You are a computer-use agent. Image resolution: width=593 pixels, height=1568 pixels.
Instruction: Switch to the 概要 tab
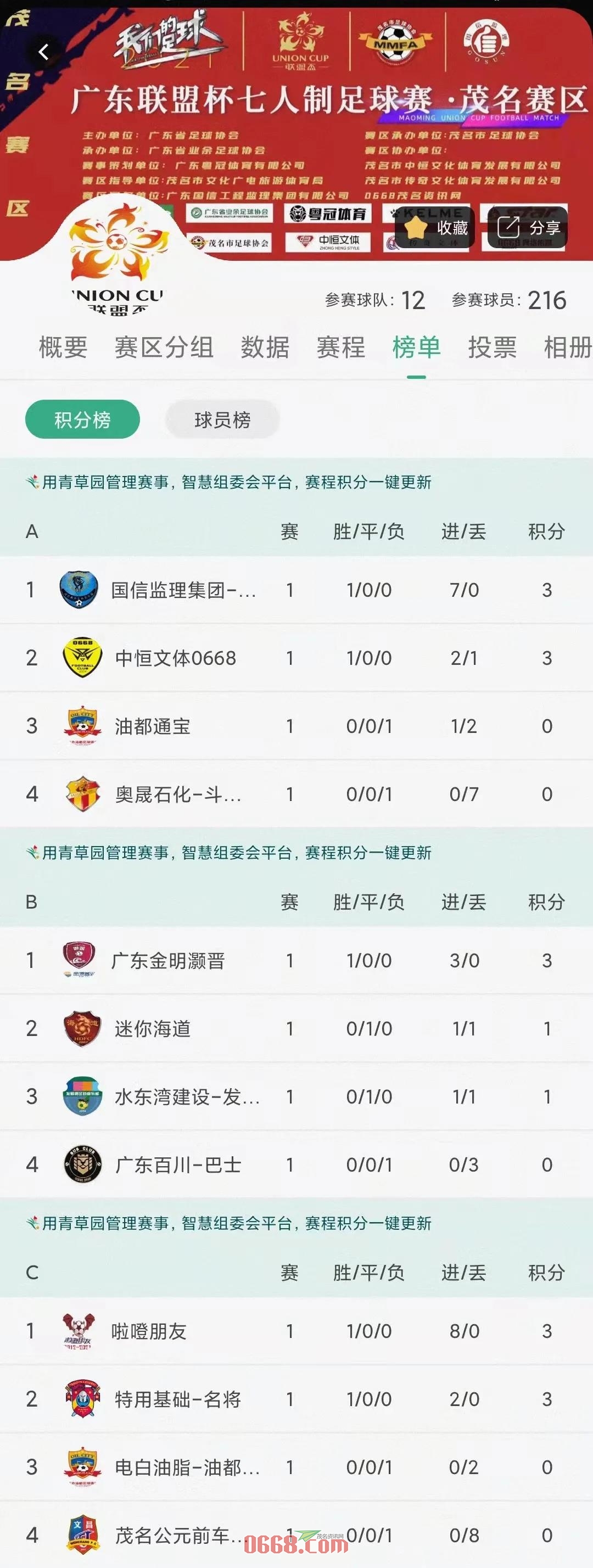63,348
